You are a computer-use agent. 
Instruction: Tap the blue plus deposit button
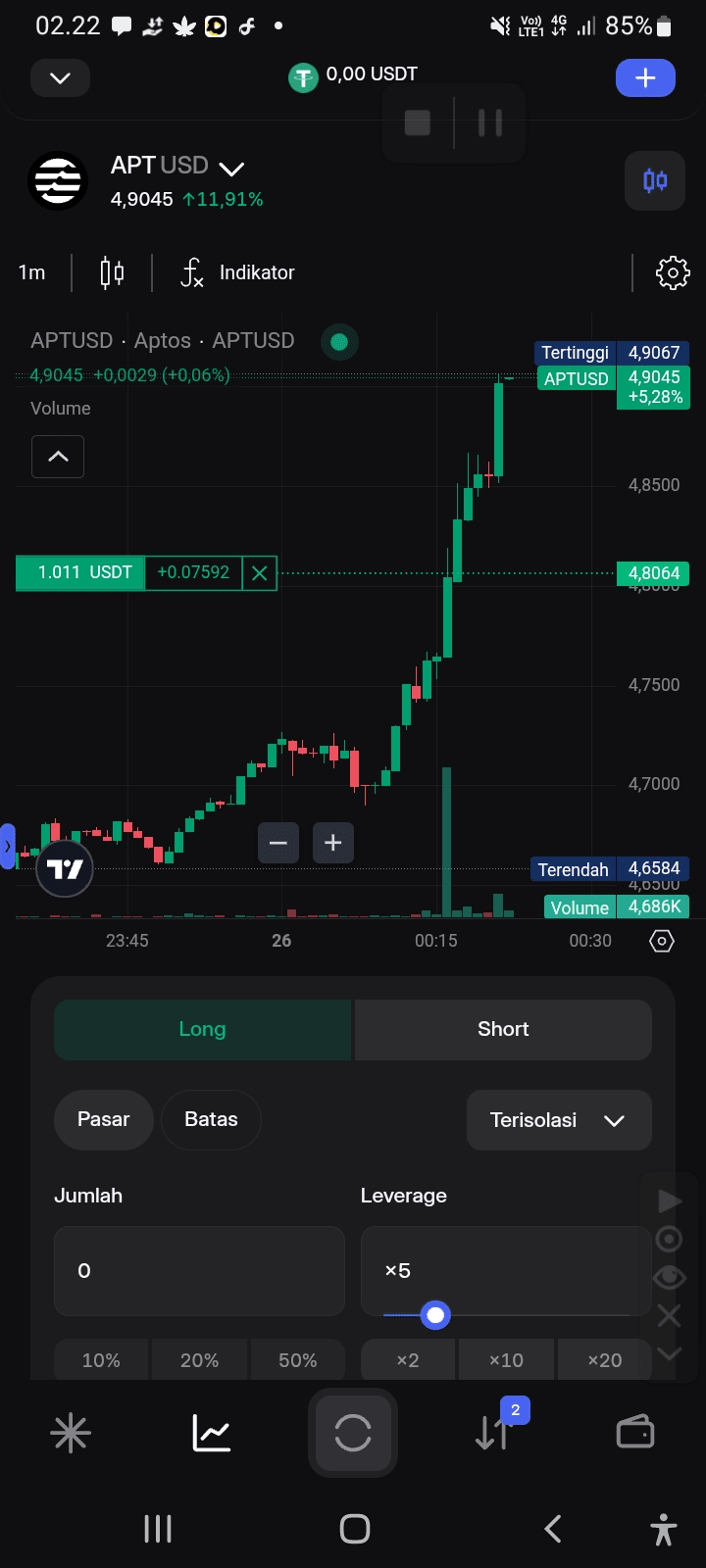645,78
